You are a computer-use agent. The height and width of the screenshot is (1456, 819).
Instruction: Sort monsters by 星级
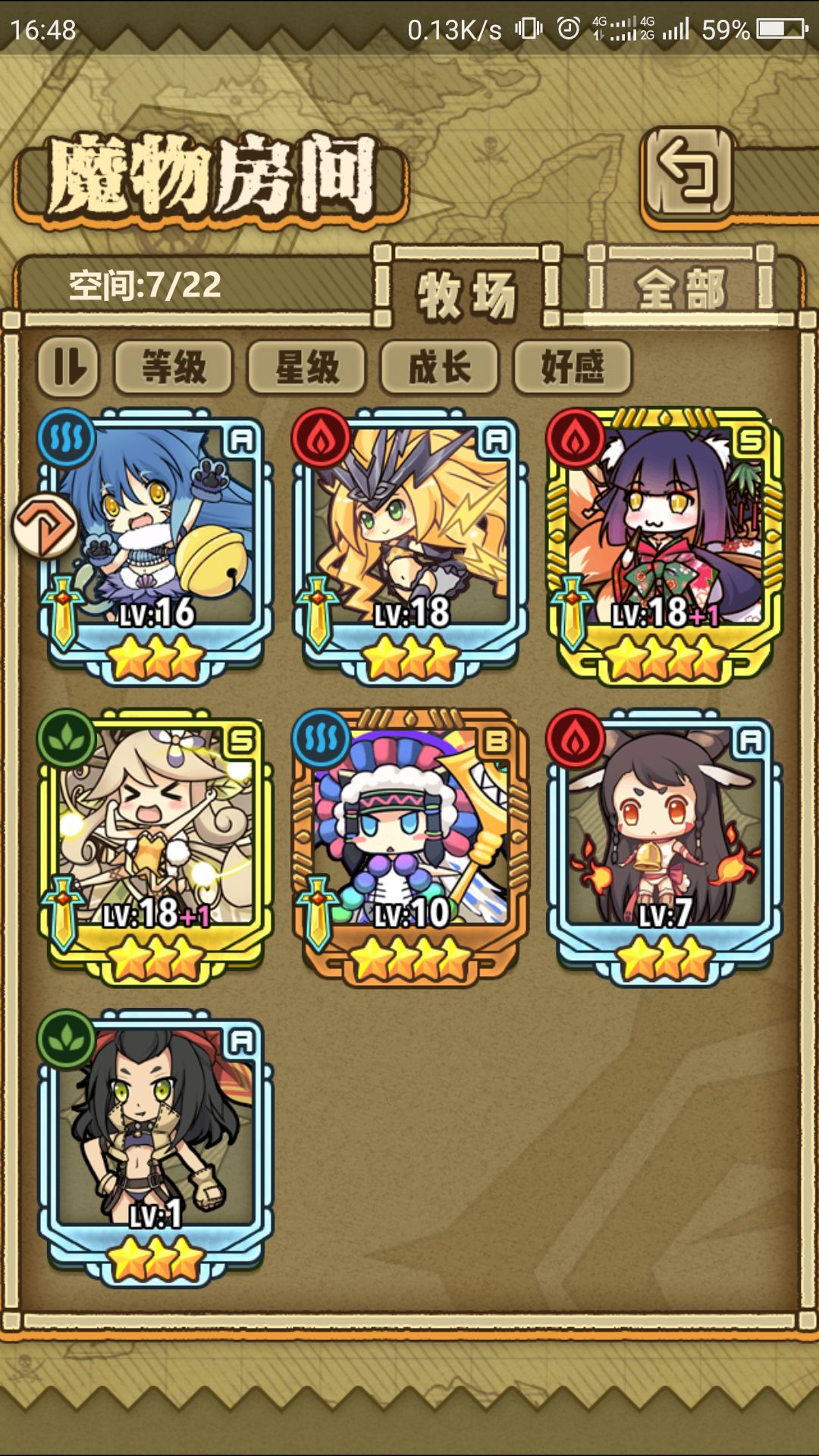pos(307,368)
